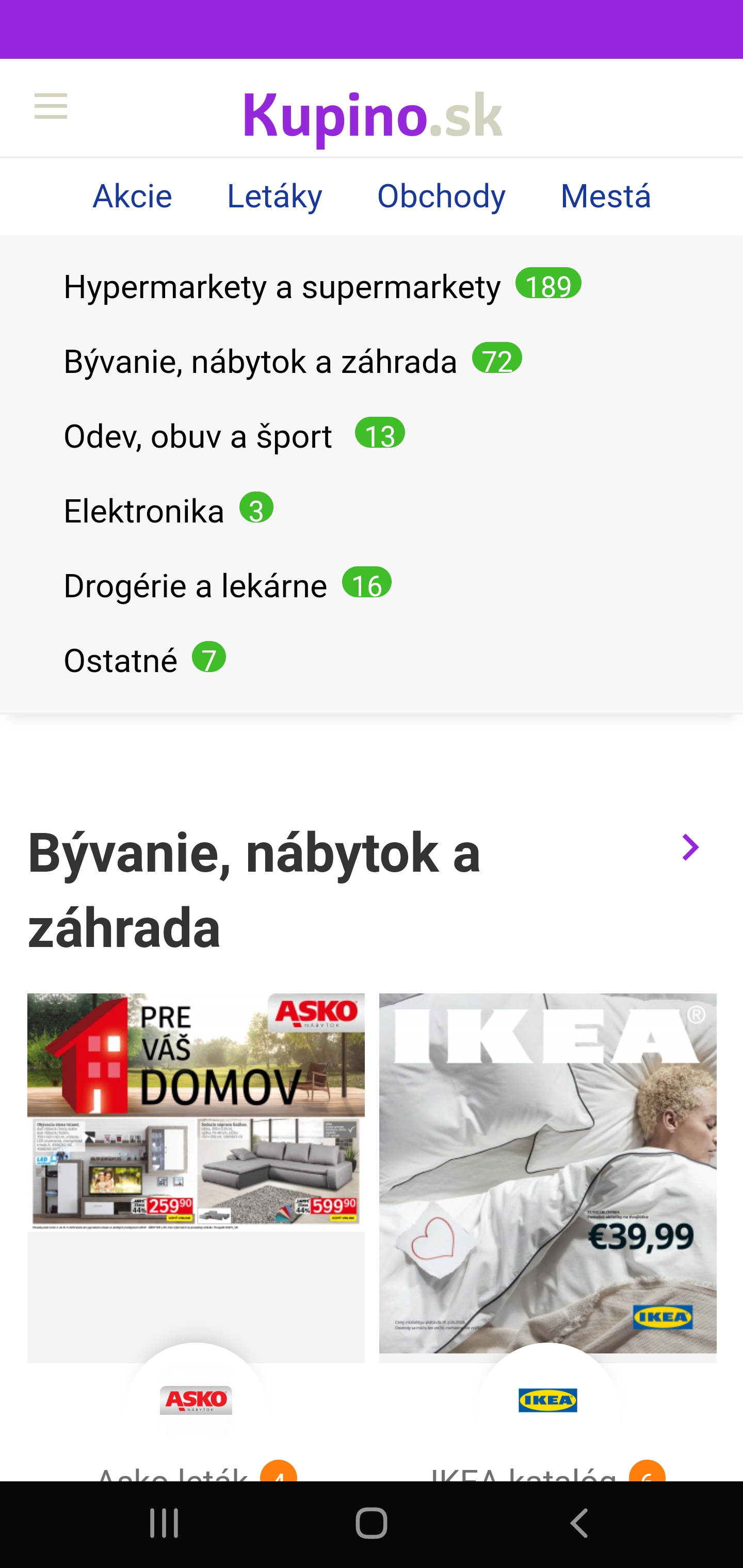Switch to the Akcie tab
743x1568 pixels.
(132, 196)
